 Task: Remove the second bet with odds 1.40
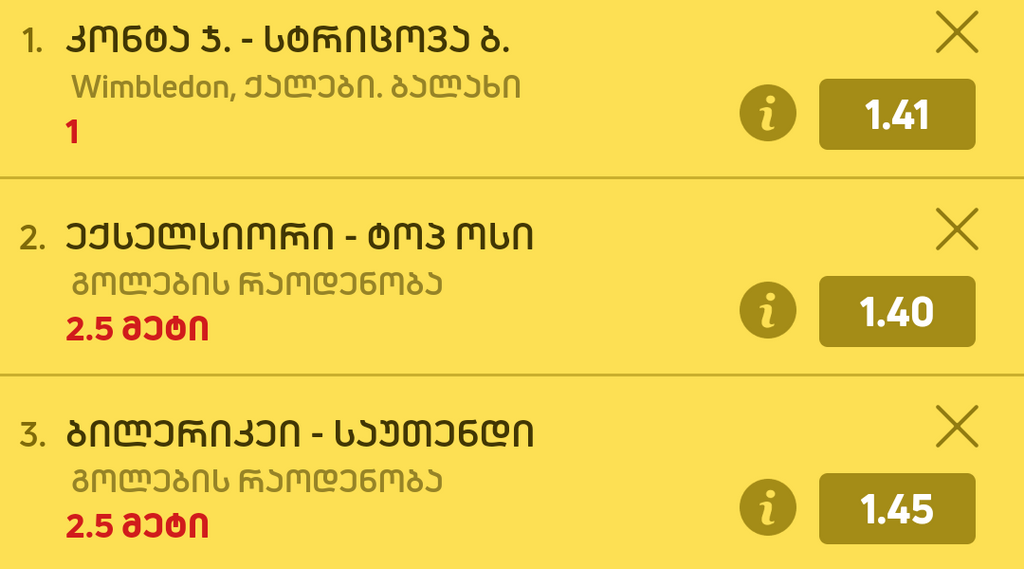pos(957,231)
